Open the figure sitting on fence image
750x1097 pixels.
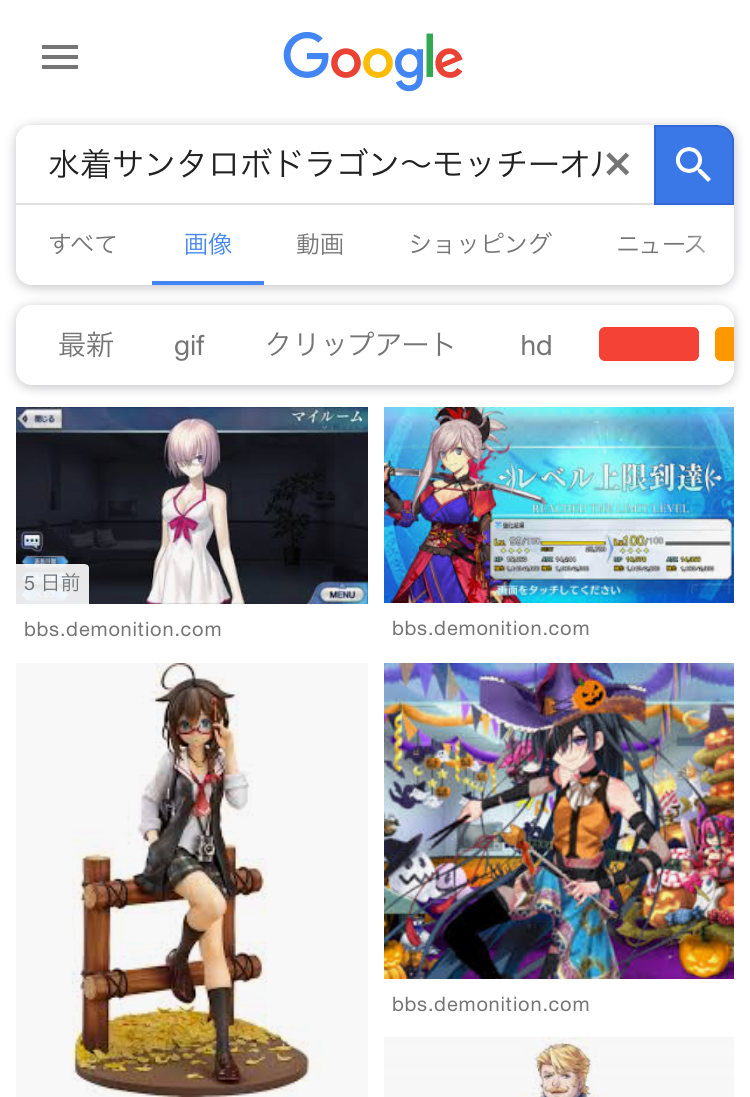pyautogui.click(x=192, y=880)
